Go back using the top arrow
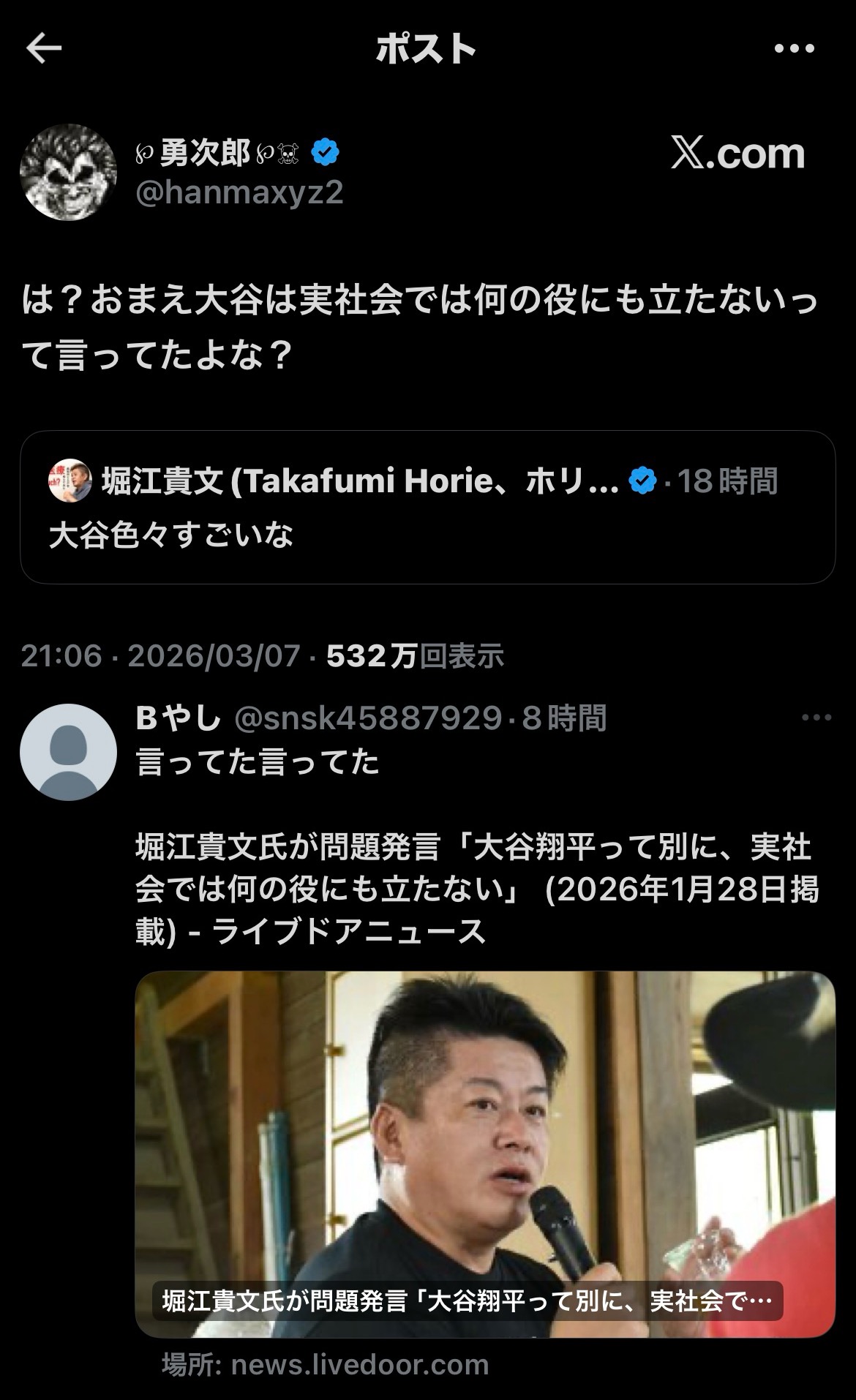The image size is (856, 1400). 44,49
